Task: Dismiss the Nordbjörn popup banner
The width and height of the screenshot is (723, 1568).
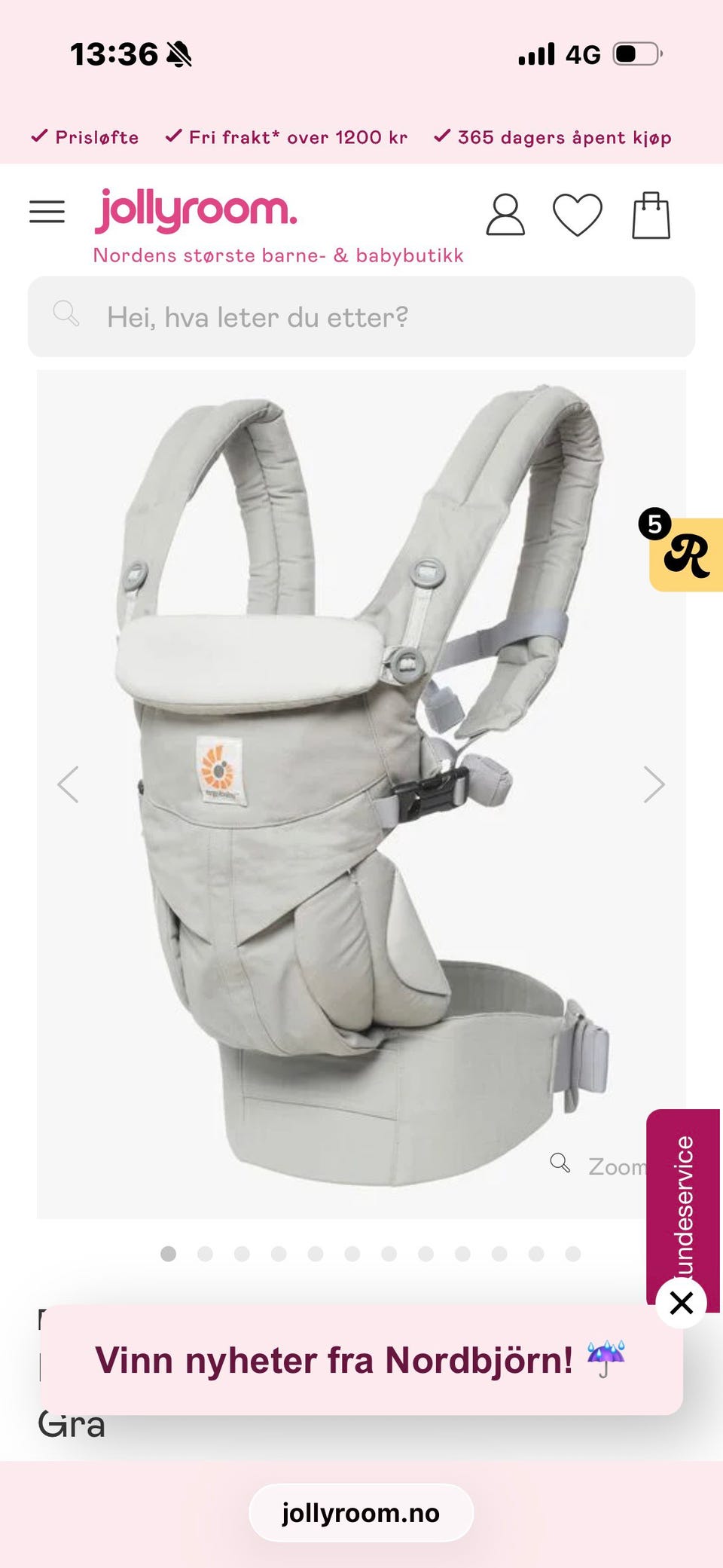Action: pyautogui.click(x=681, y=1302)
